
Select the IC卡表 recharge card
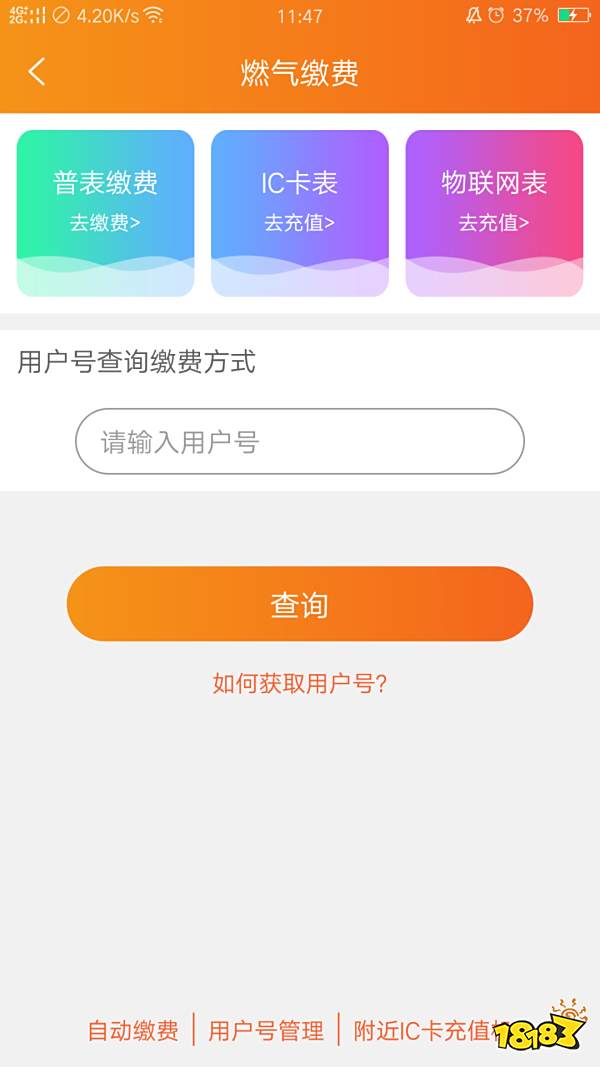[x=300, y=213]
